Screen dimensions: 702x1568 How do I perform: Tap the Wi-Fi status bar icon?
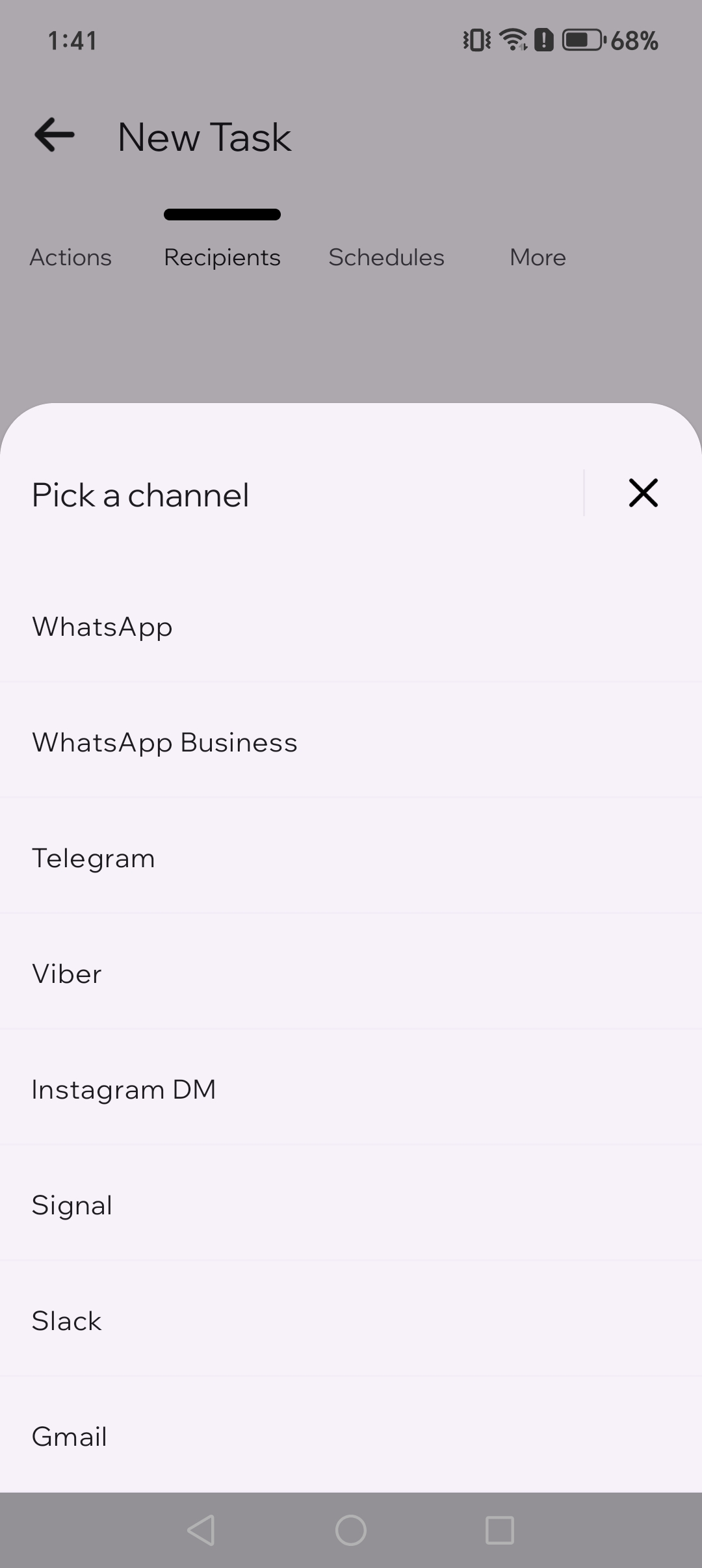512,40
